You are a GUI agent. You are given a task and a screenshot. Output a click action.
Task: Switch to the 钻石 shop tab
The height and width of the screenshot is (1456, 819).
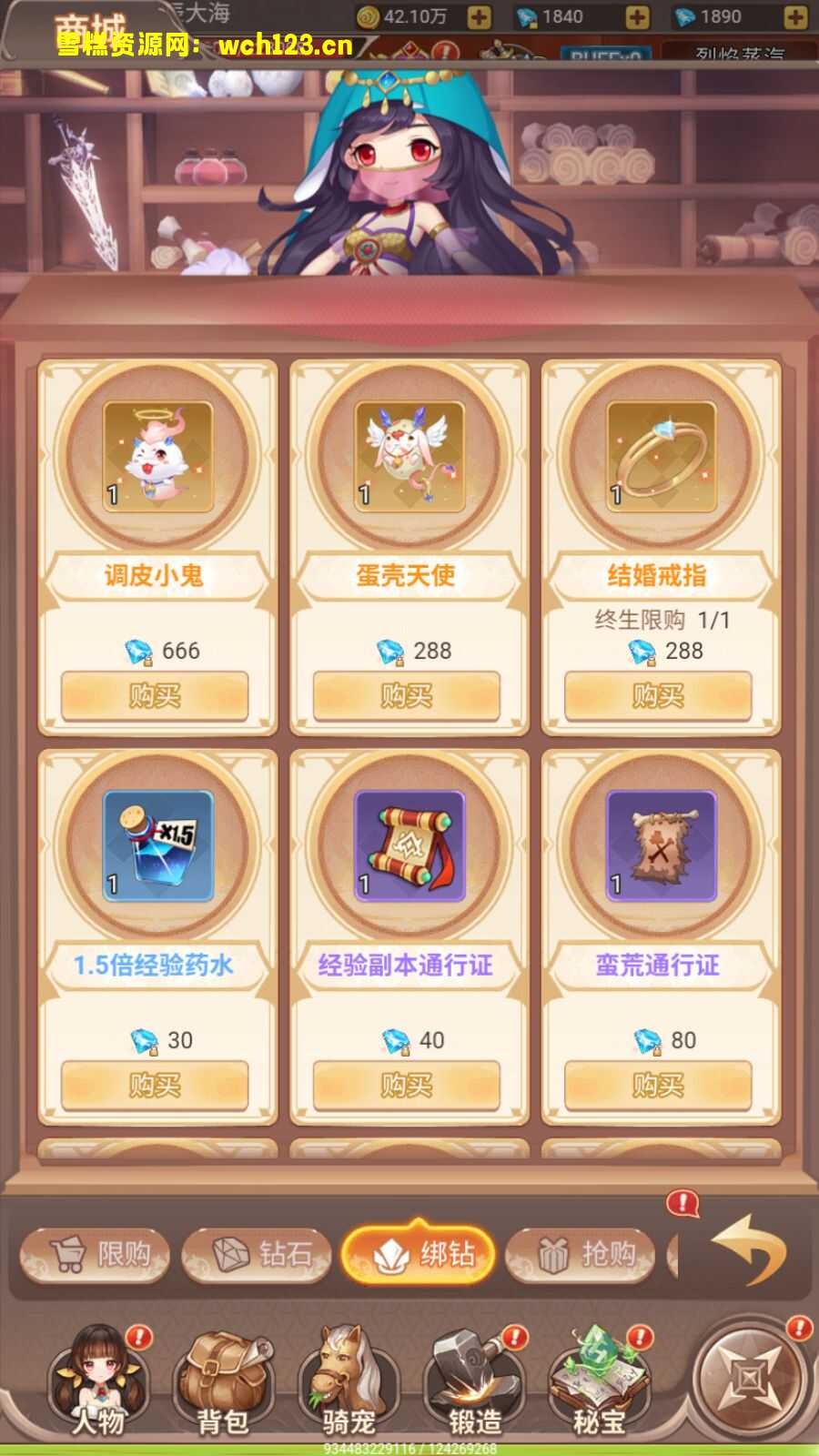pyautogui.click(x=258, y=1255)
